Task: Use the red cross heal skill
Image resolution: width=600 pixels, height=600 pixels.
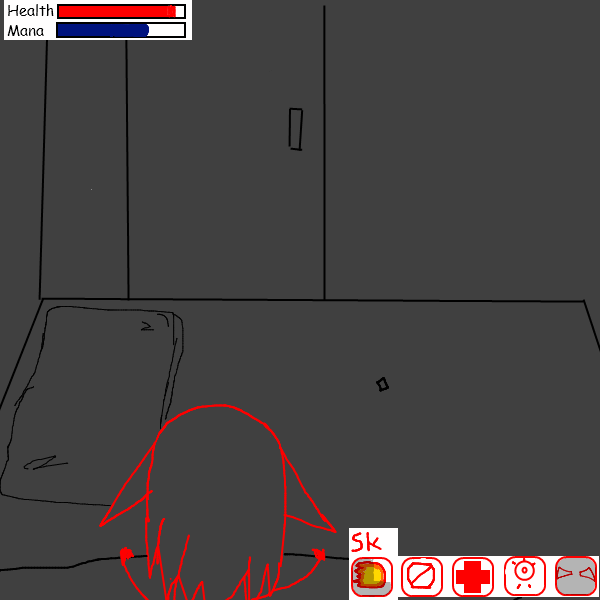Action: 473,577
